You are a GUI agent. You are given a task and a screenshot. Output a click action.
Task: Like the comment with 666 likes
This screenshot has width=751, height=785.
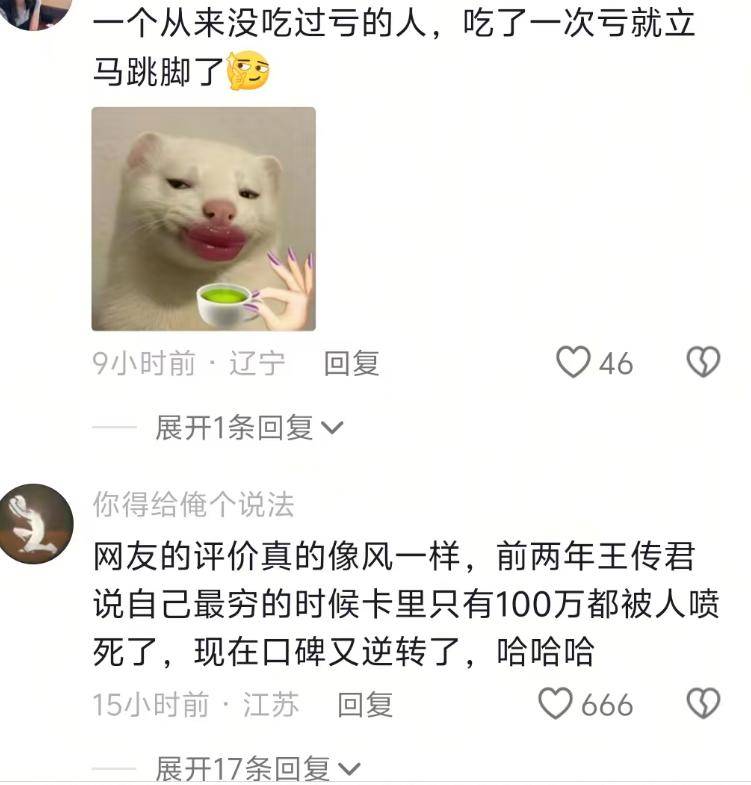point(556,705)
